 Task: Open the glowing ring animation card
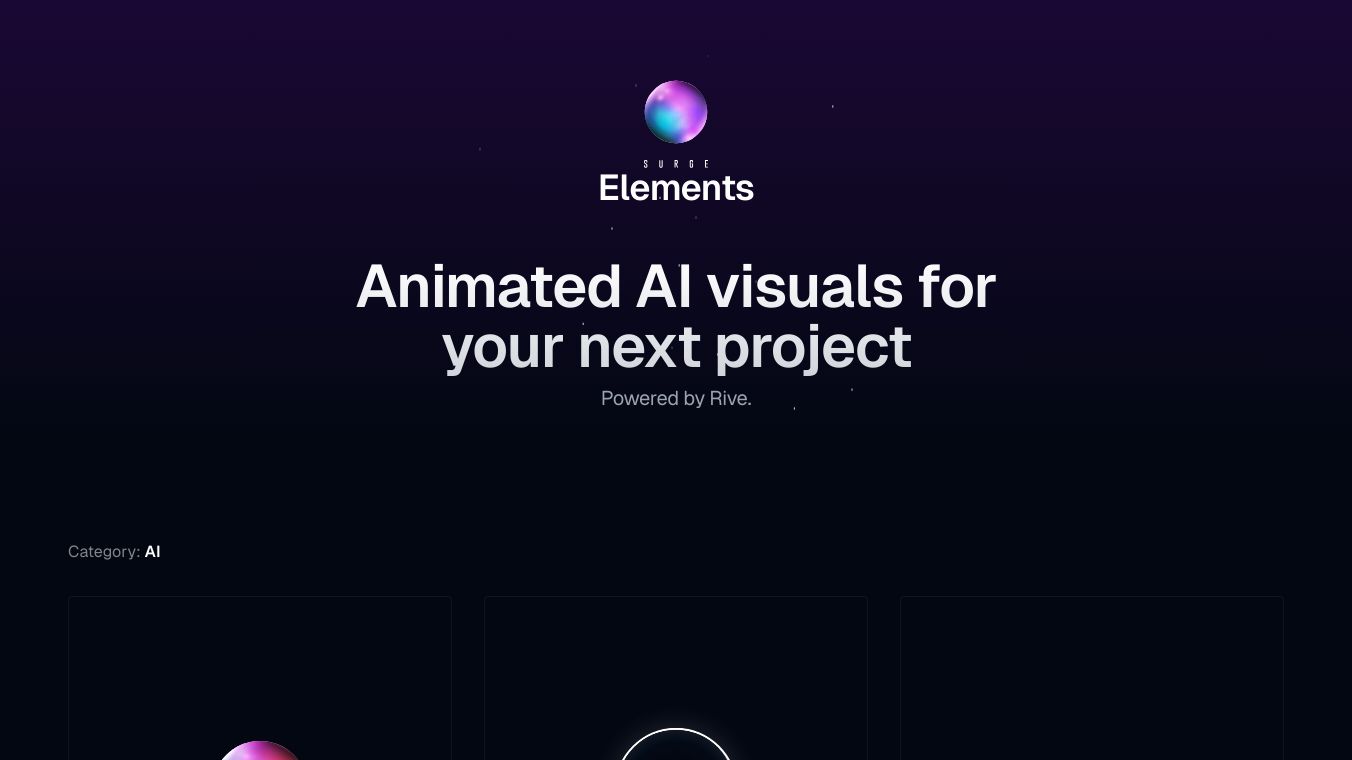tap(676, 678)
